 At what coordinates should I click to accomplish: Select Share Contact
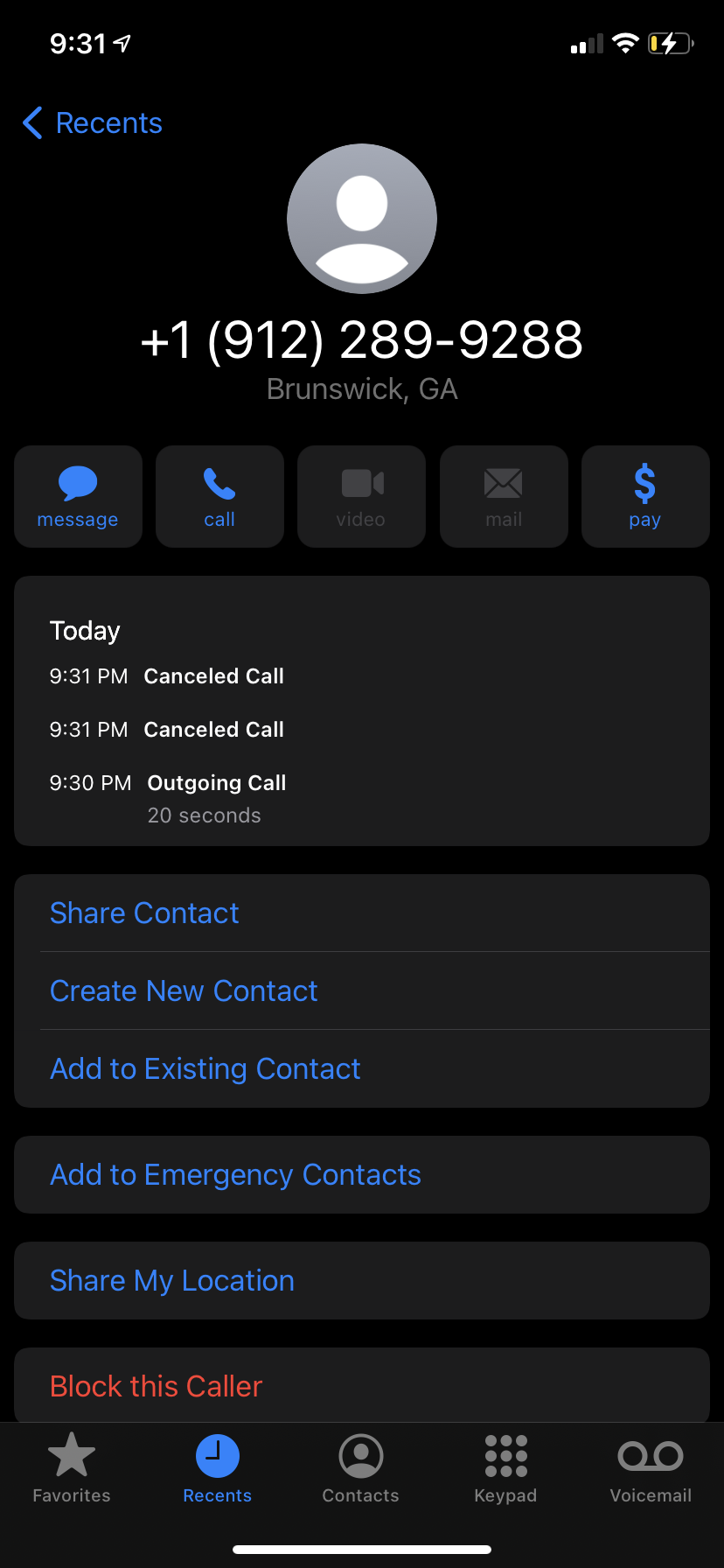pos(144,913)
